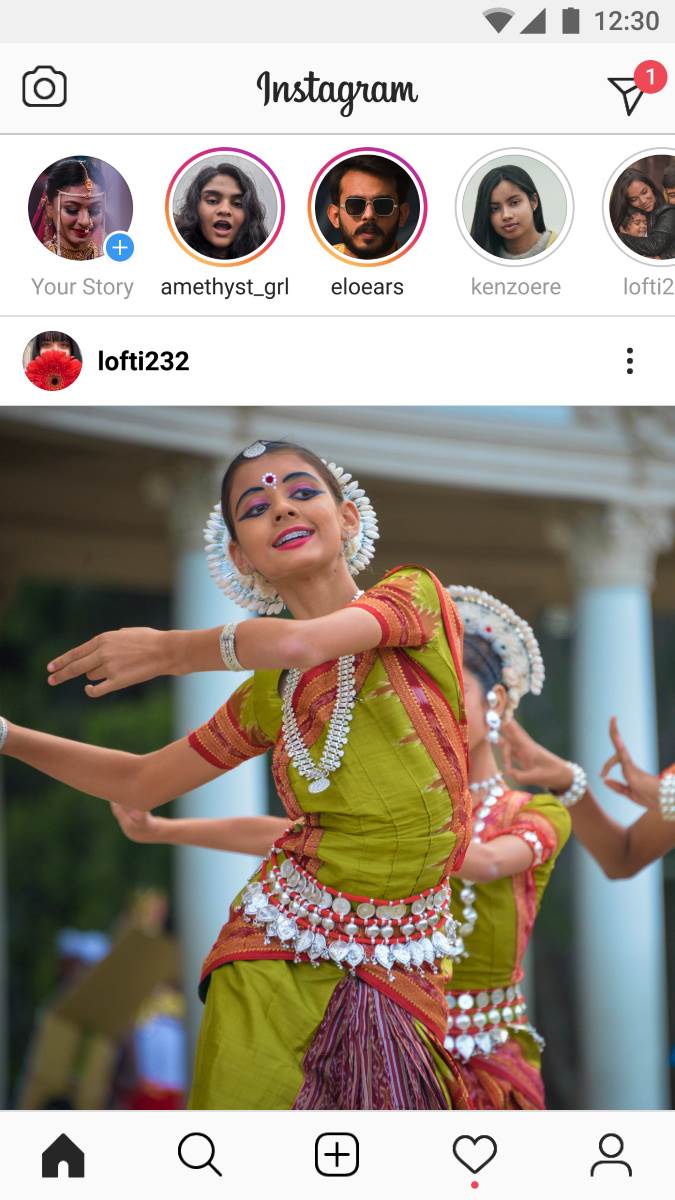Open direct messages inbox

tap(630, 93)
